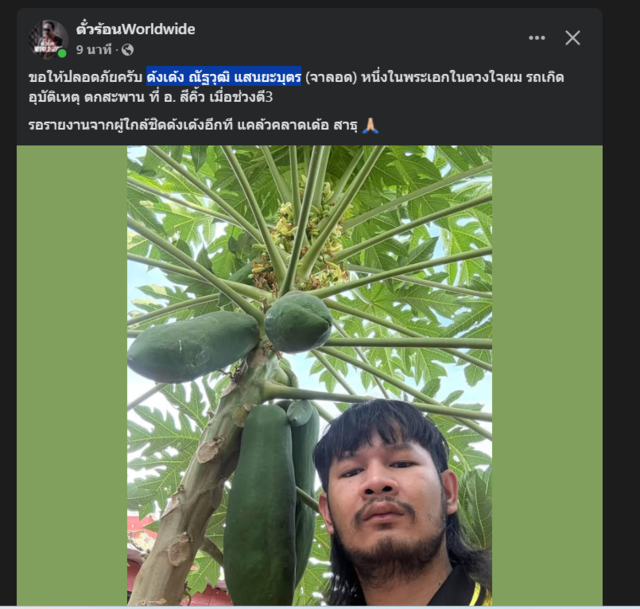View the papaya tree photo full size
Screen dimensions: 640x609
click(x=309, y=375)
